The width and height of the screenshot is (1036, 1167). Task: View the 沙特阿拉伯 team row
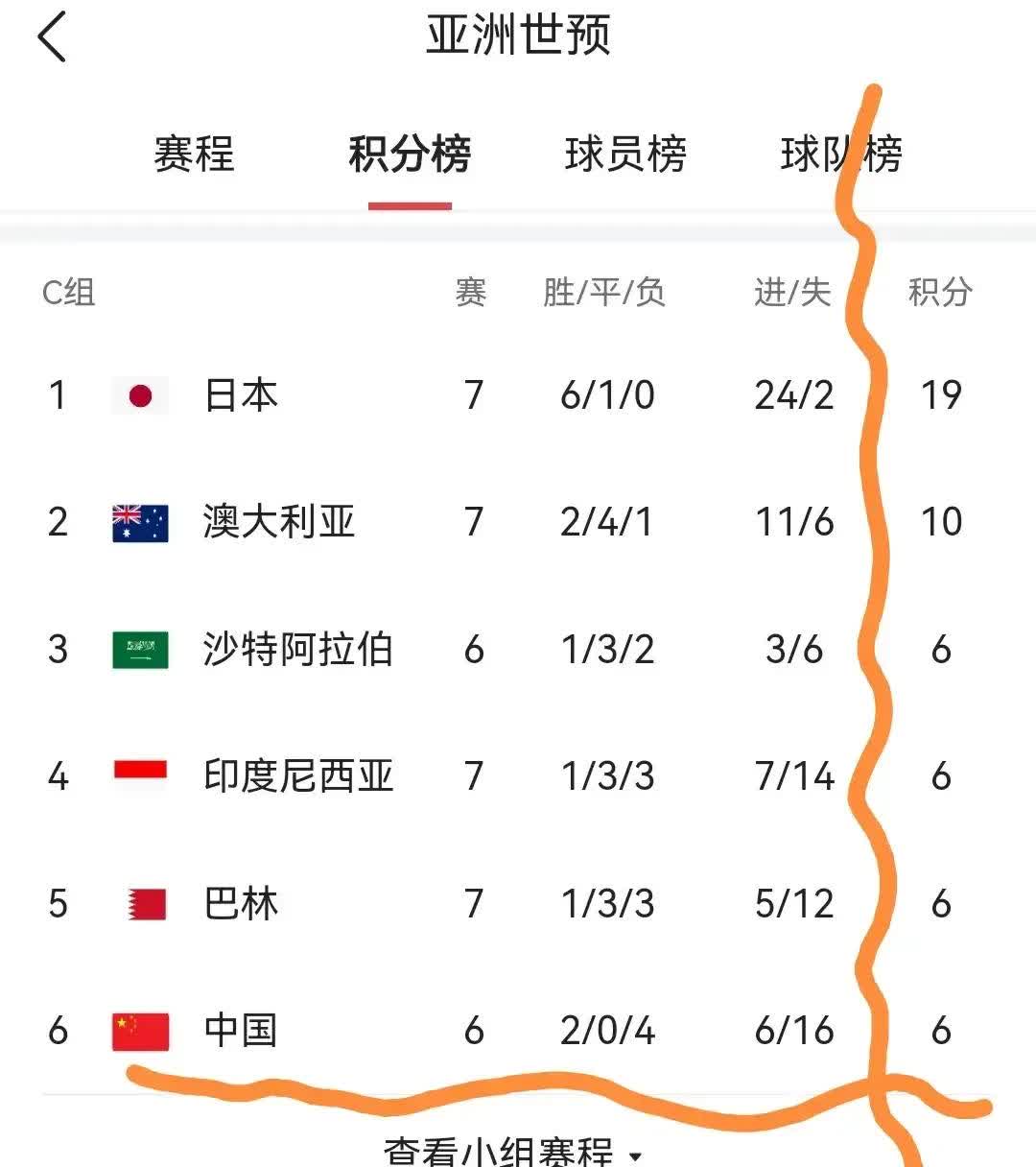(297, 650)
